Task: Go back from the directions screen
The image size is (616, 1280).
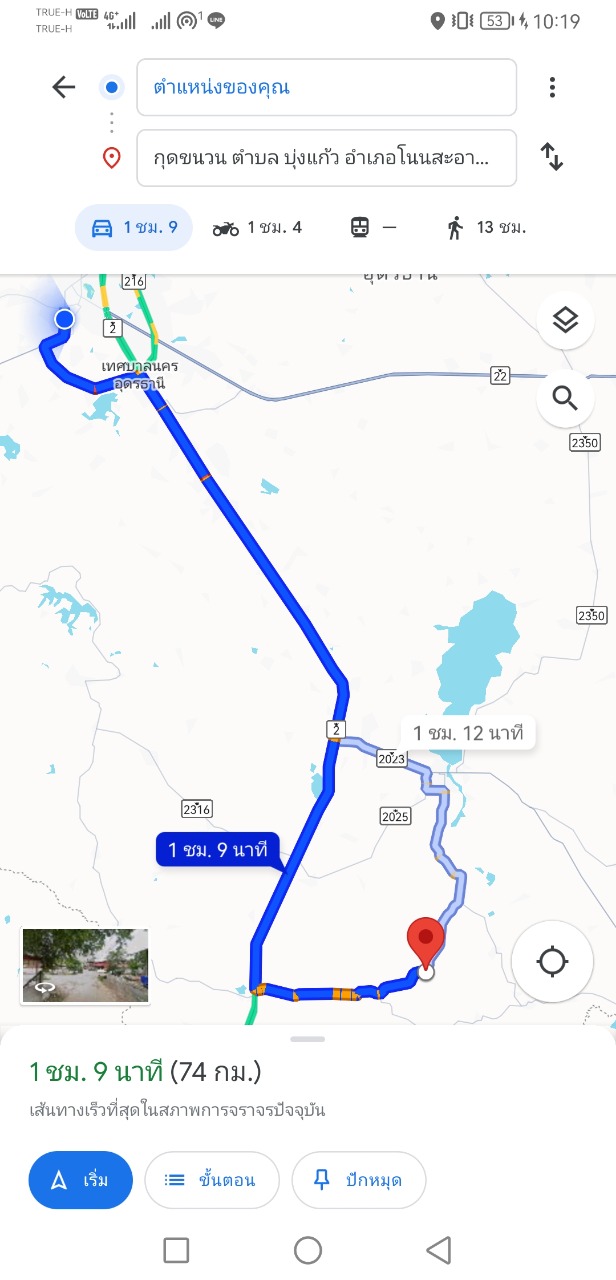Action: click(x=64, y=87)
